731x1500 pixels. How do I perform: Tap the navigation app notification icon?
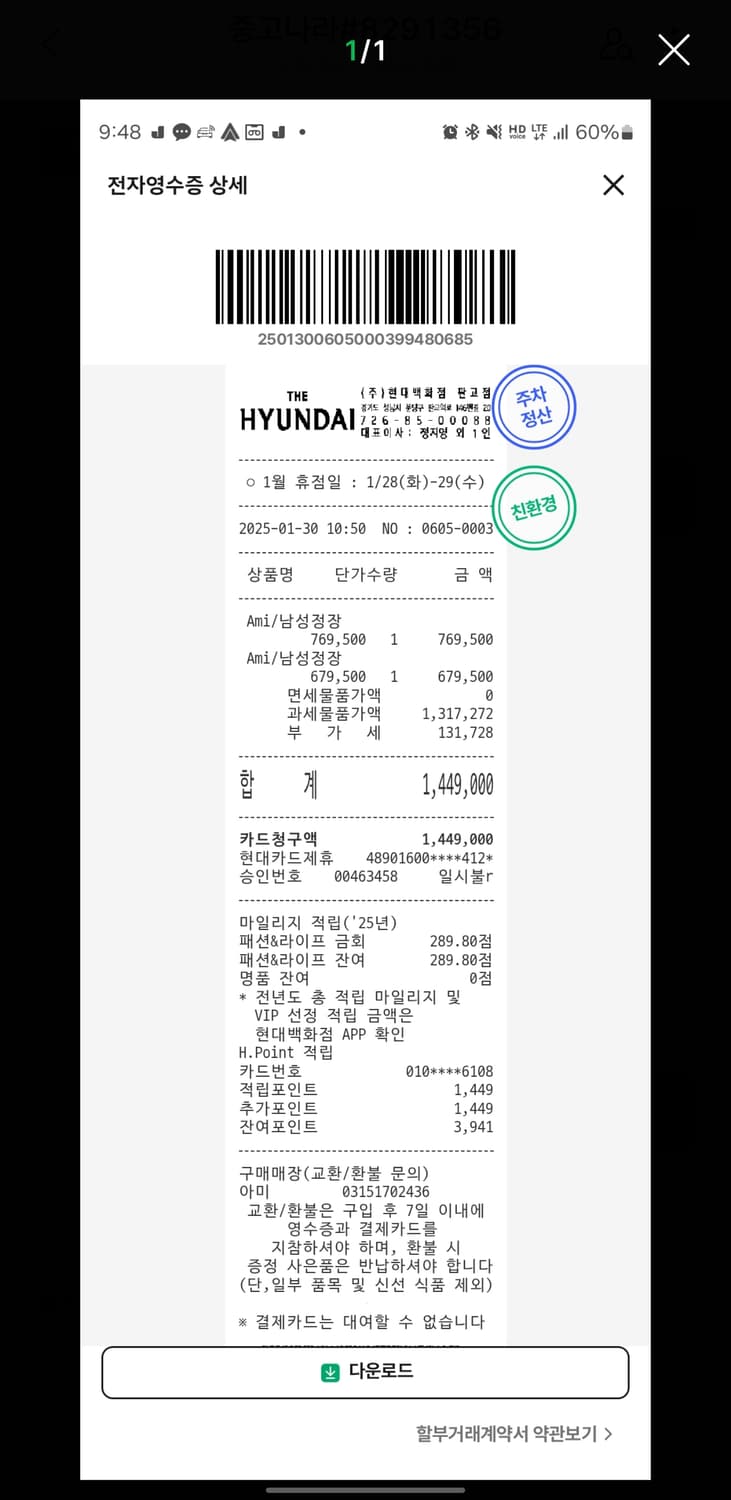[x=229, y=132]
